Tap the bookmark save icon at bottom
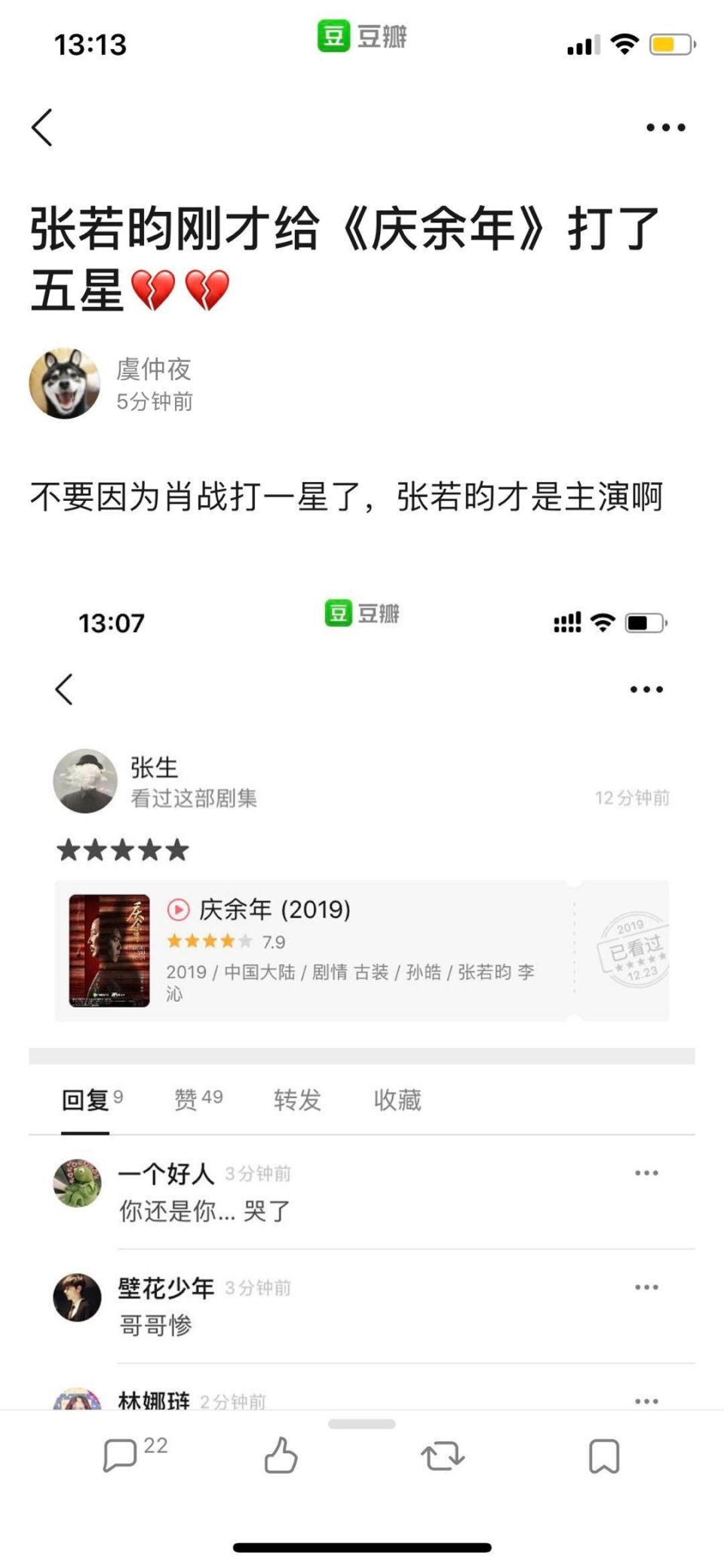Screen dimensions: 724x1568 pos(603,1457)
